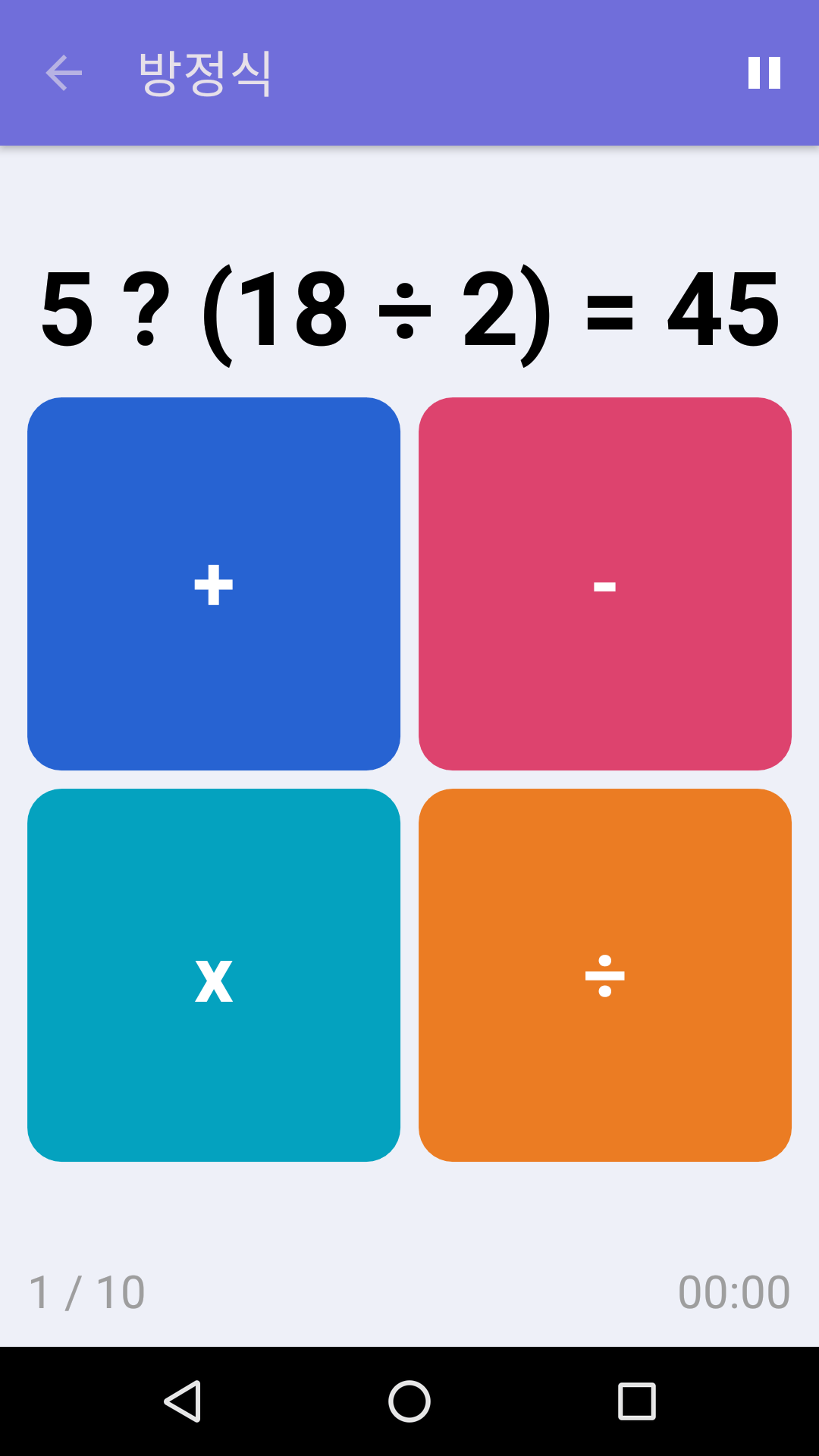
Task: Go back from the 방정식 quiz
Action: (64, 73)
